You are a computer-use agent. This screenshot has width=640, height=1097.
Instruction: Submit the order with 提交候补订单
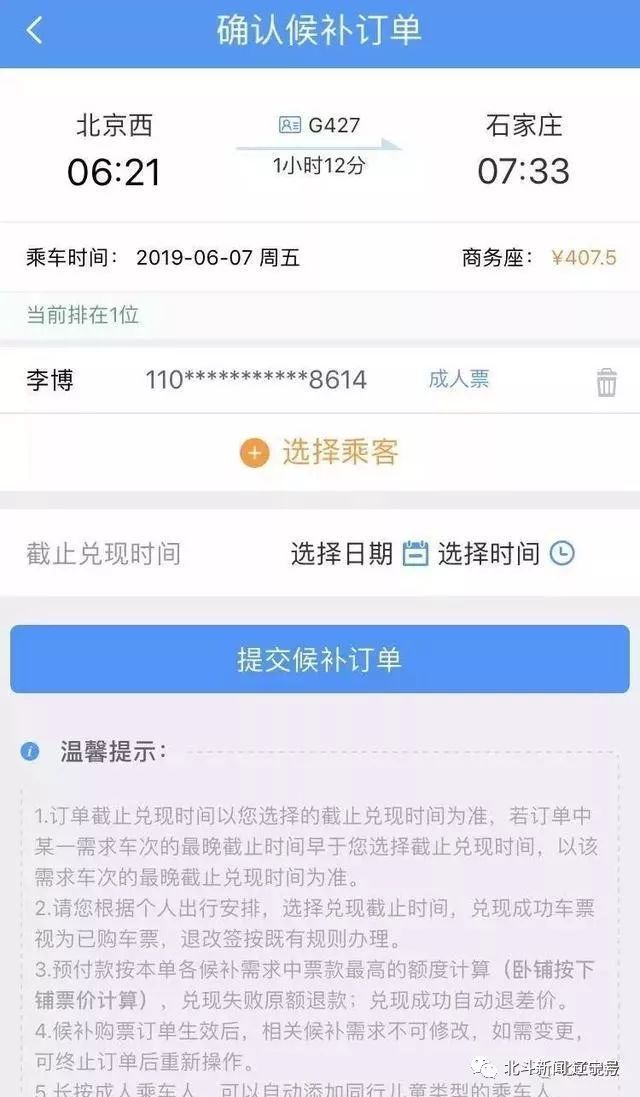point(320,659)
